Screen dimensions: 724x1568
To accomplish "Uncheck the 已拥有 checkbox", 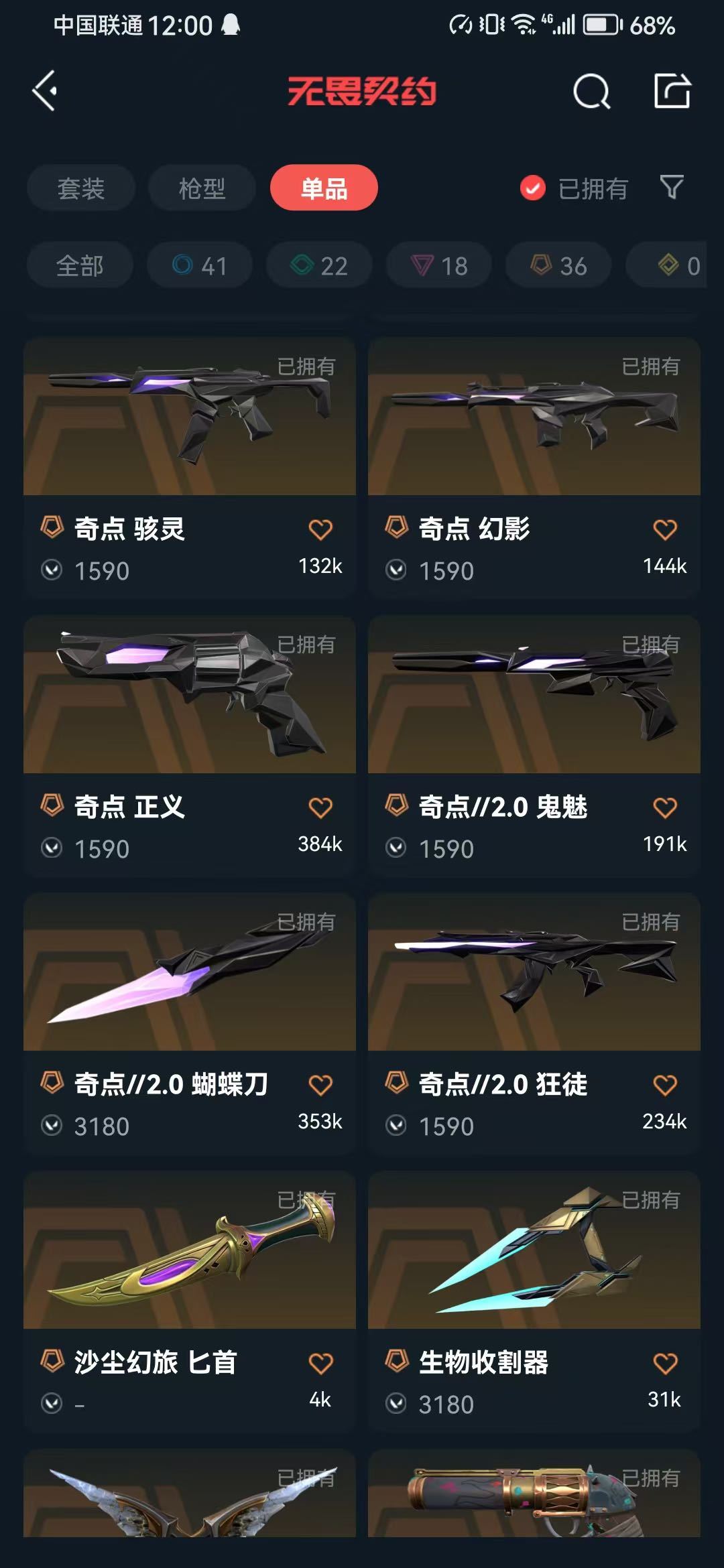I will tap(532, 188).
